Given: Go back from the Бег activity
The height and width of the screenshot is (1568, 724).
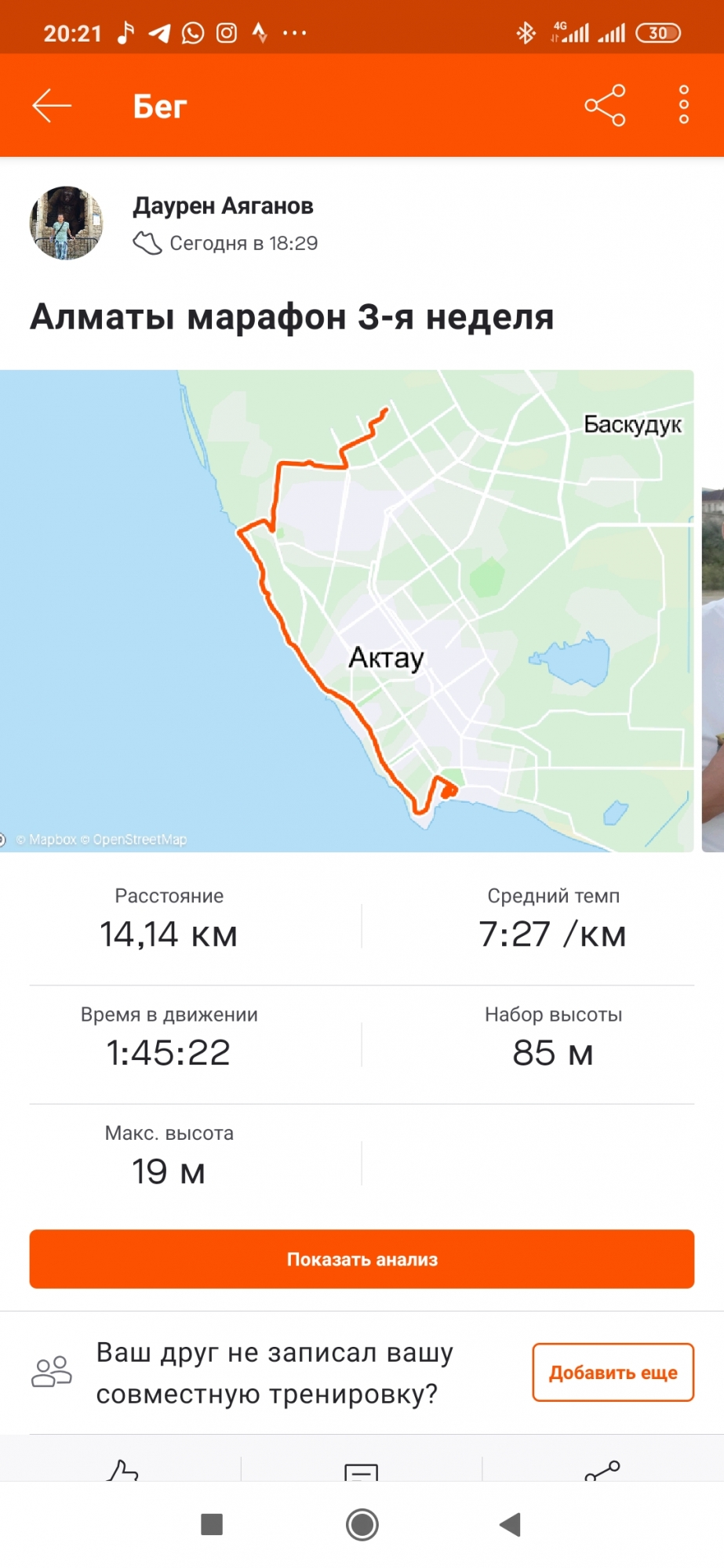Looking at the screenshot, I should [x=52, y=106].
